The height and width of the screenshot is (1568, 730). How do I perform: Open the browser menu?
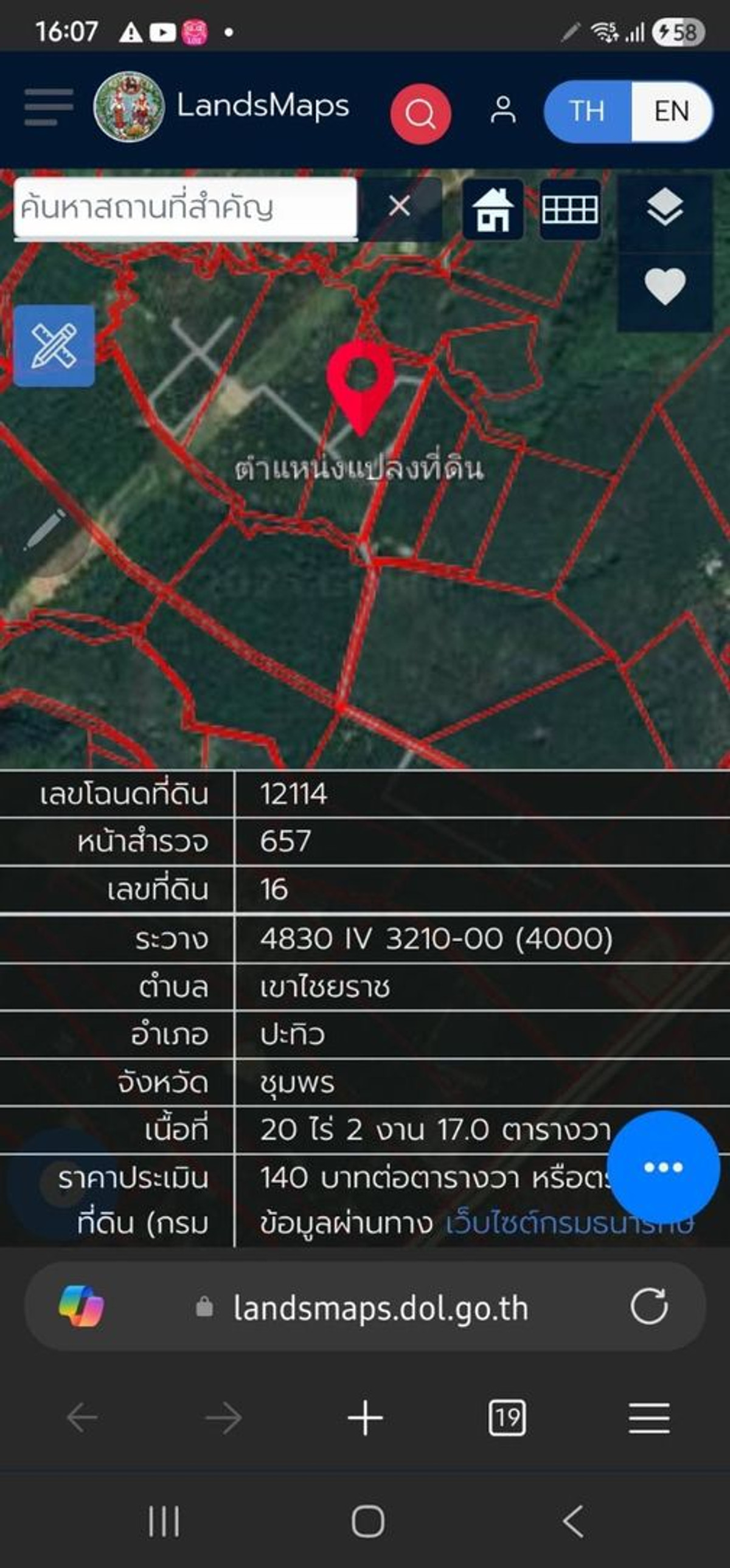click(649, 1418)
